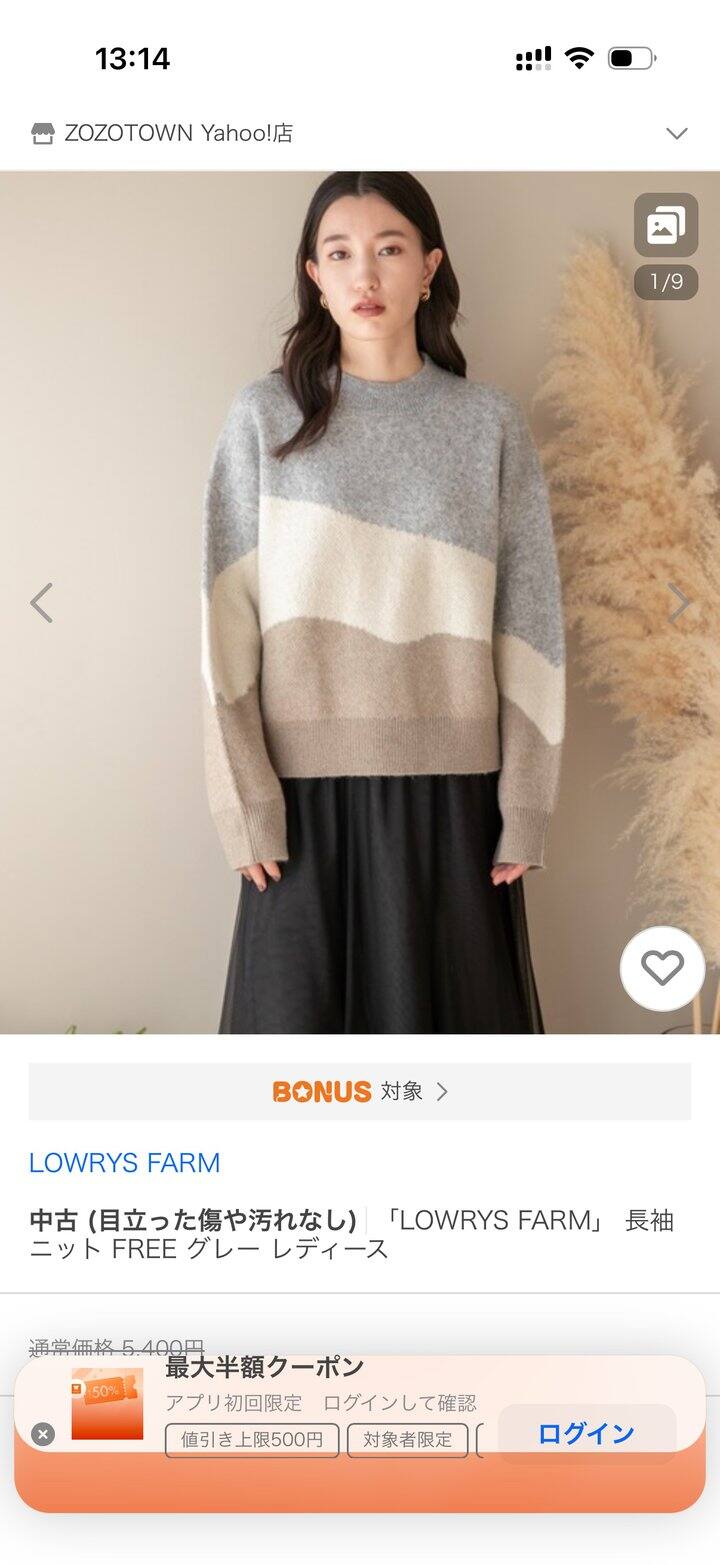
Task: Show the previous product photo
Action: (41, 603)
